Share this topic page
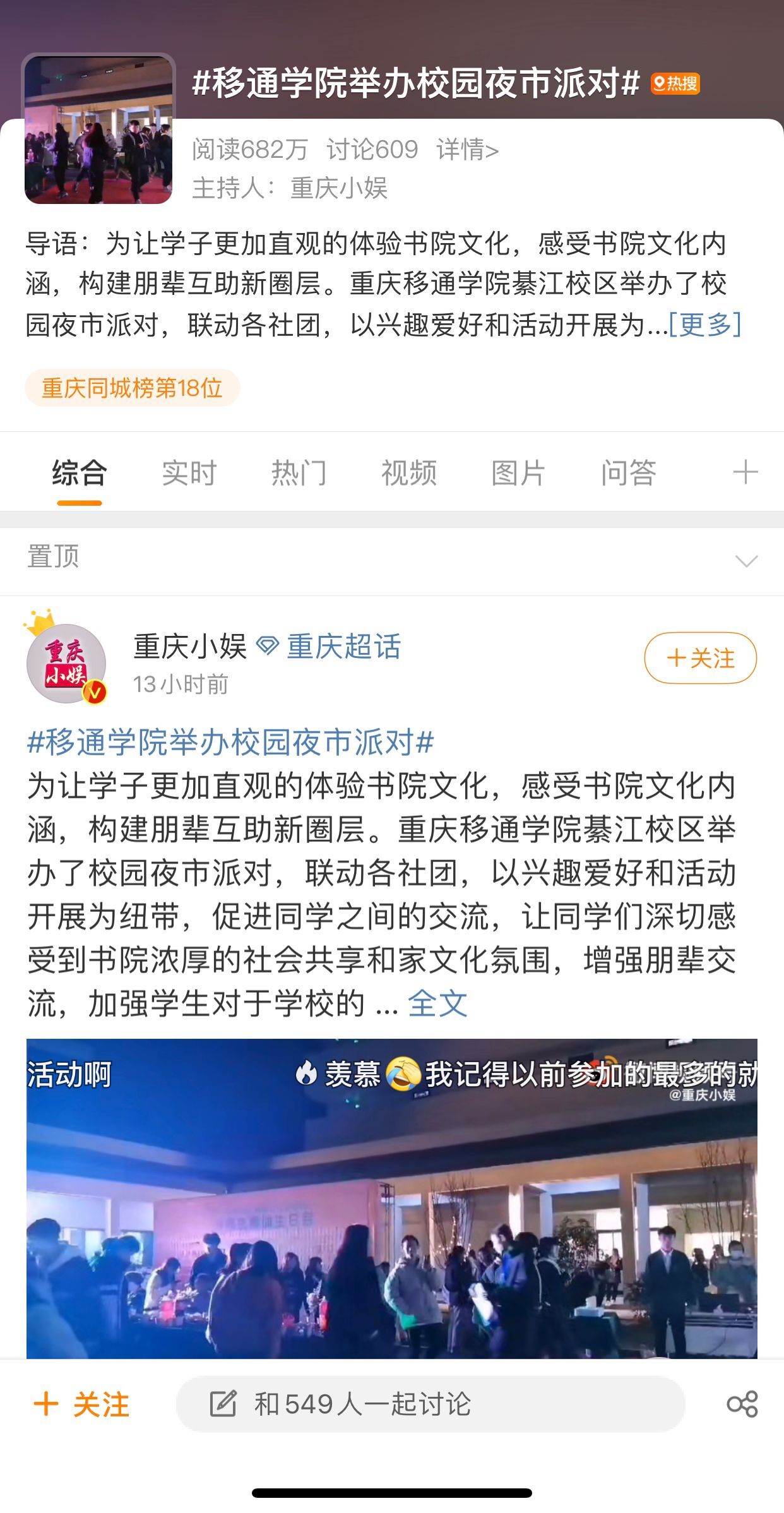Viewport: 784px width, 1513px height. [742, 1404]
